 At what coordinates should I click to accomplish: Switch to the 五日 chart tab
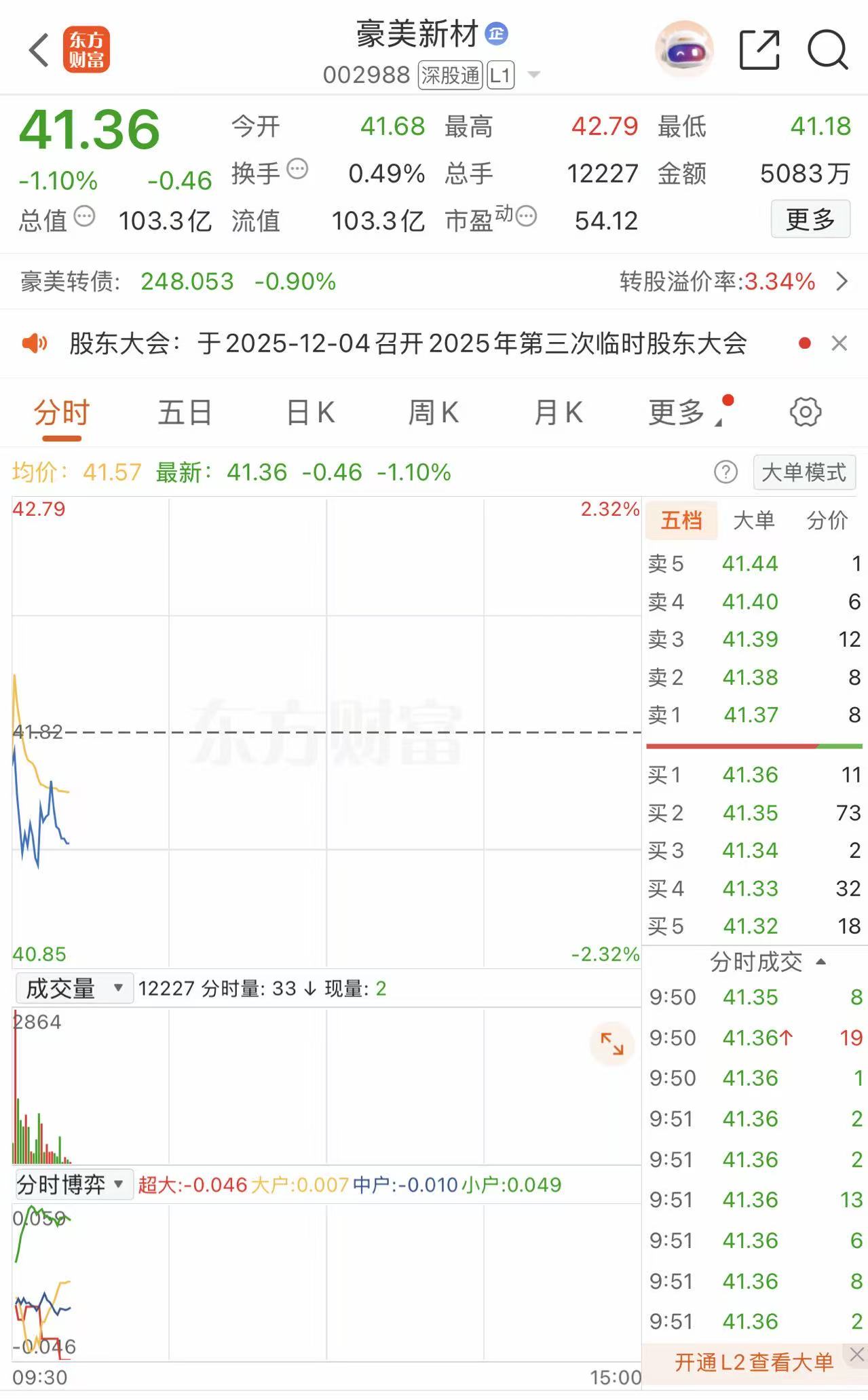(185, 413)
